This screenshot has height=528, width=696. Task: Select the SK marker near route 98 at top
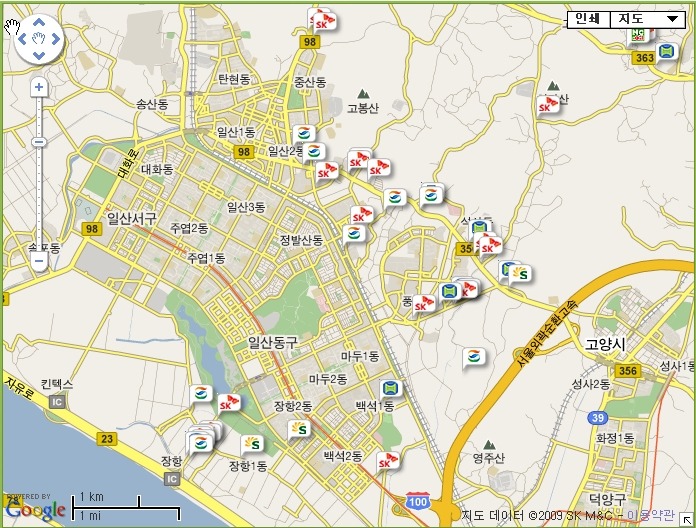click(x=321, y=18)
